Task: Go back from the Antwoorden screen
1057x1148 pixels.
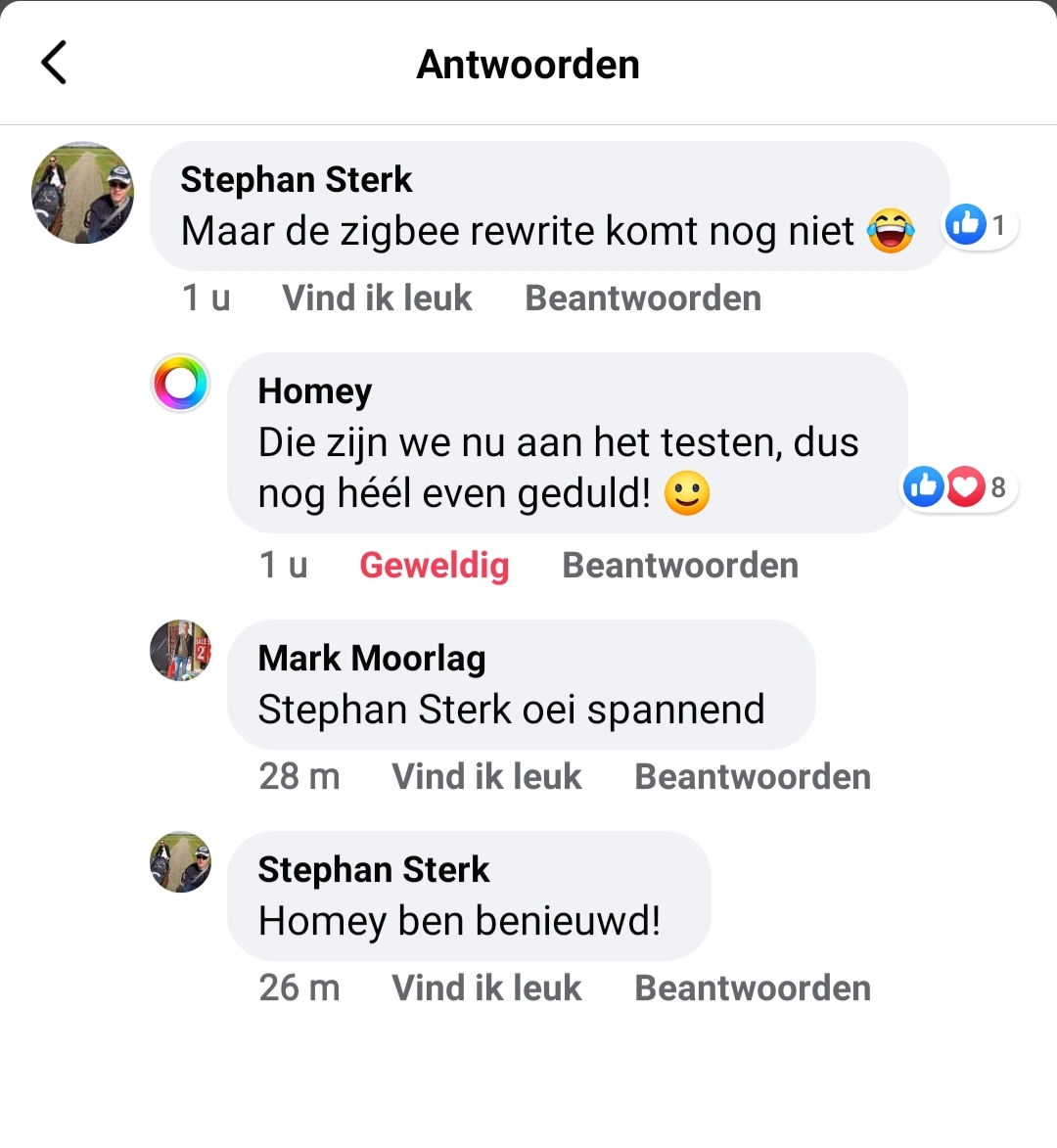Action: [x=54, y=64]
